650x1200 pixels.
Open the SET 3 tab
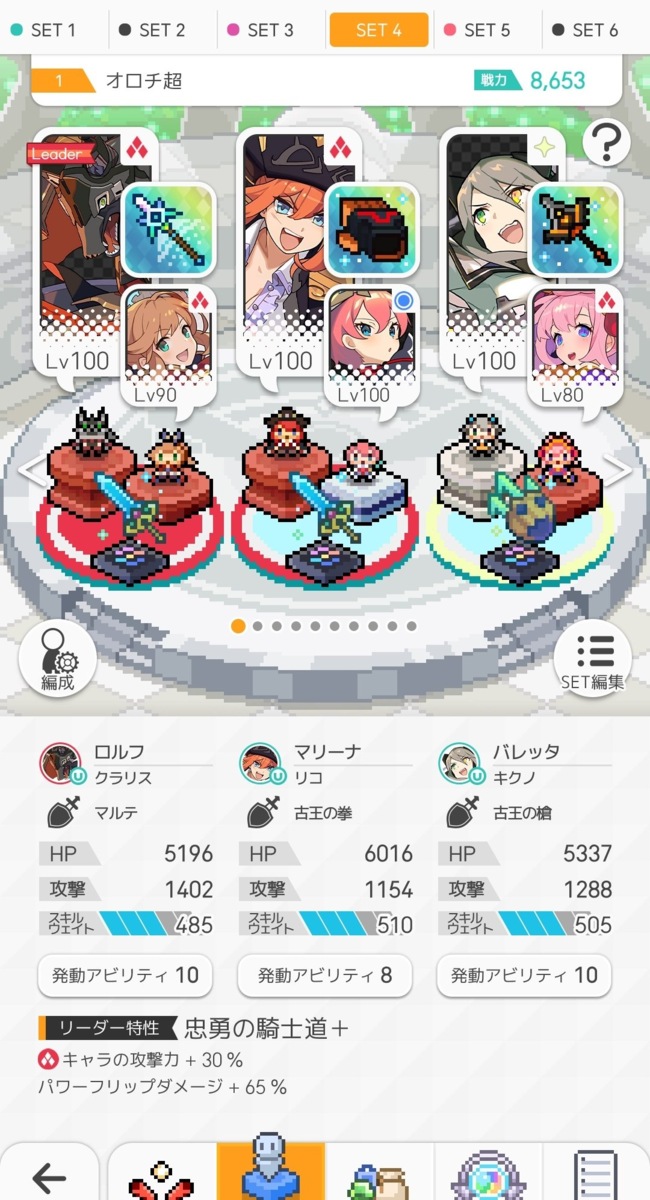tap(270, 29)
